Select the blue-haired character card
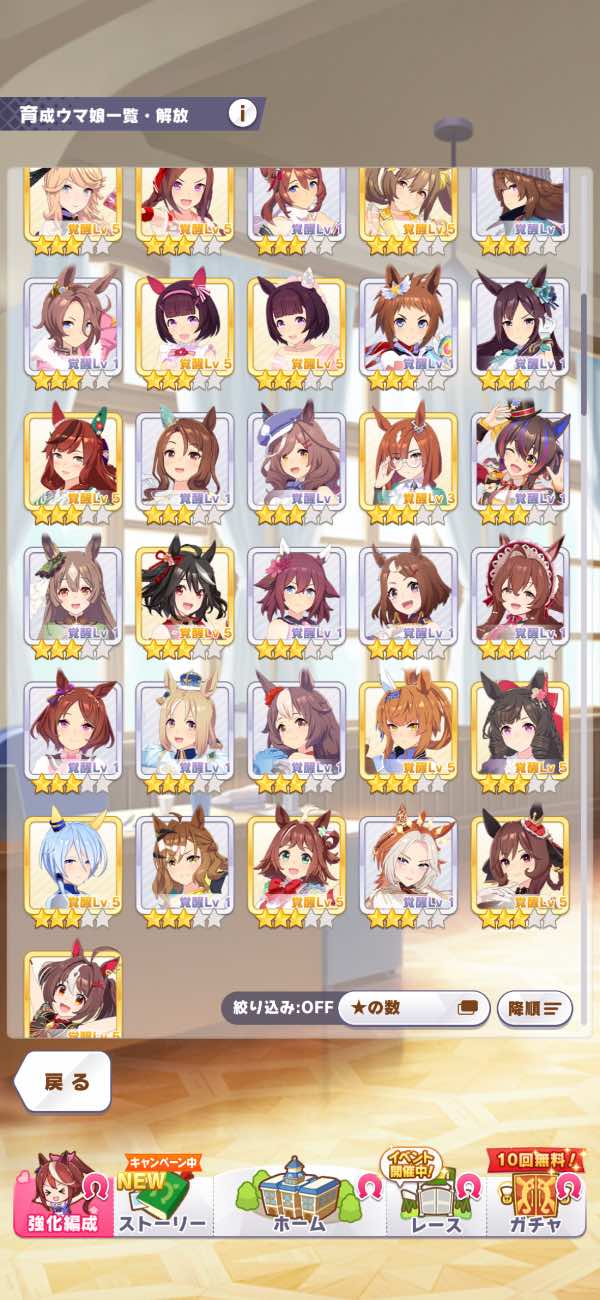Image resolution: width=600 pixels, height=1300 pixels. click(x=73, y=868)
